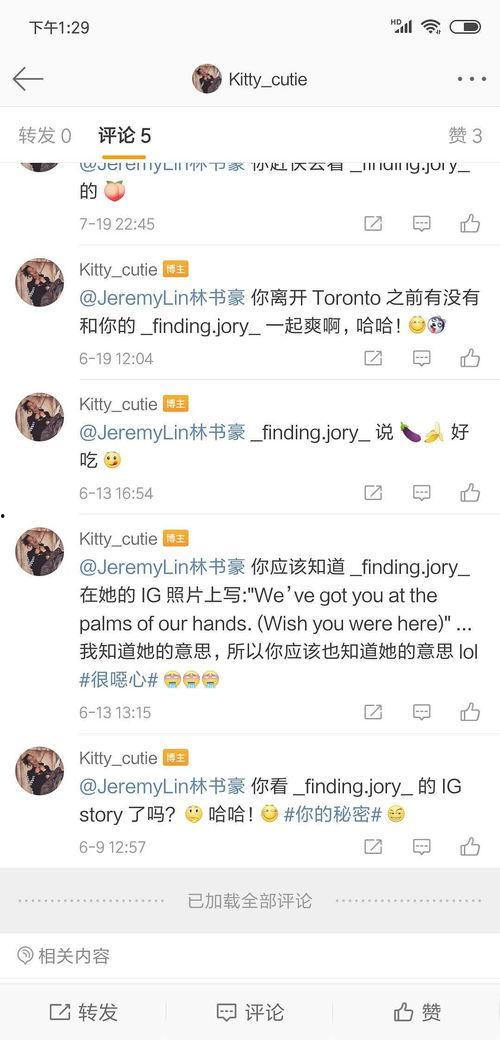Like the comment dated 6-19 12:04

tap(470, 358)
